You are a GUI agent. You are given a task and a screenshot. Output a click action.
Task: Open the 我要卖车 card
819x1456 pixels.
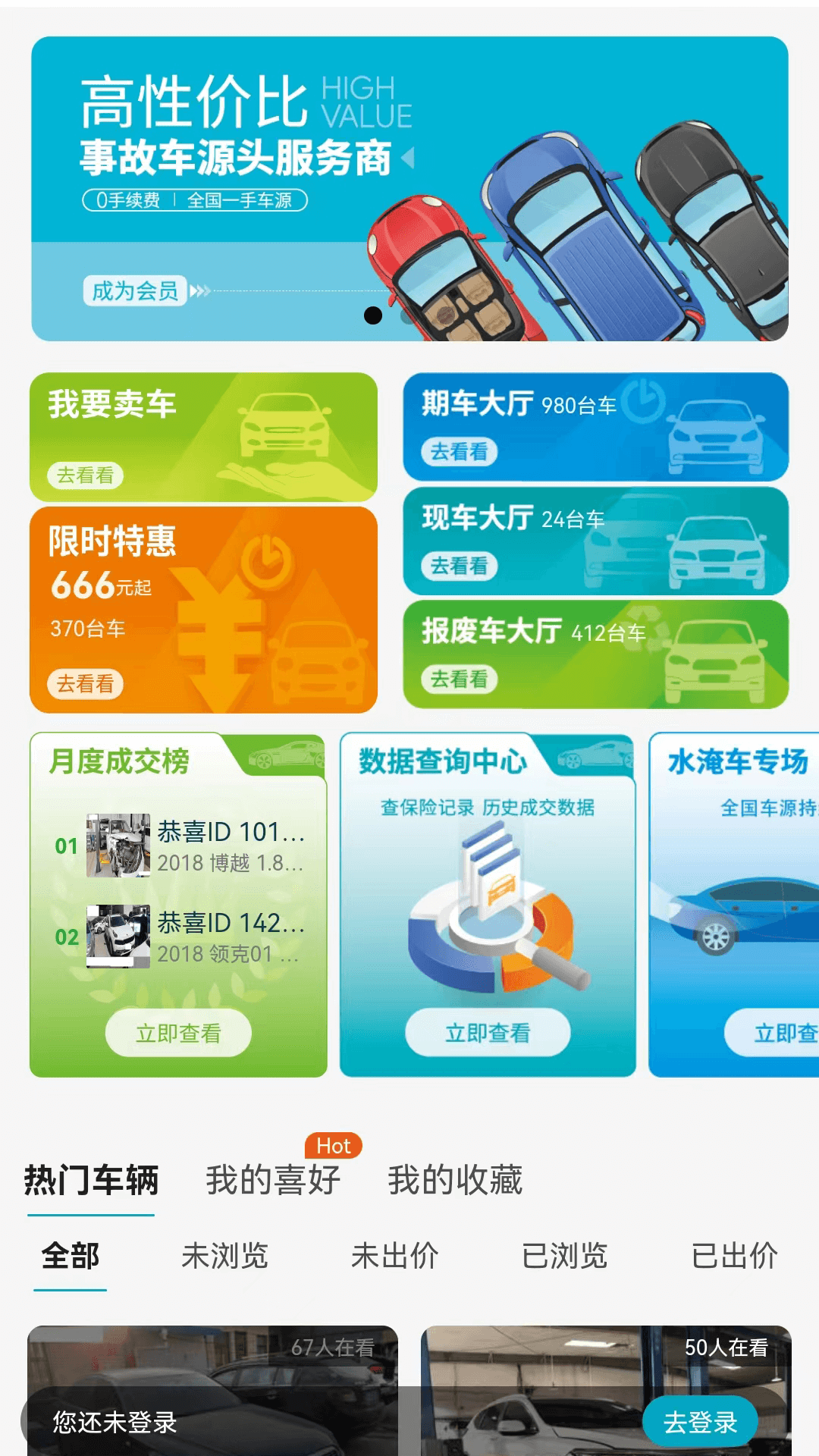[203, 437]
